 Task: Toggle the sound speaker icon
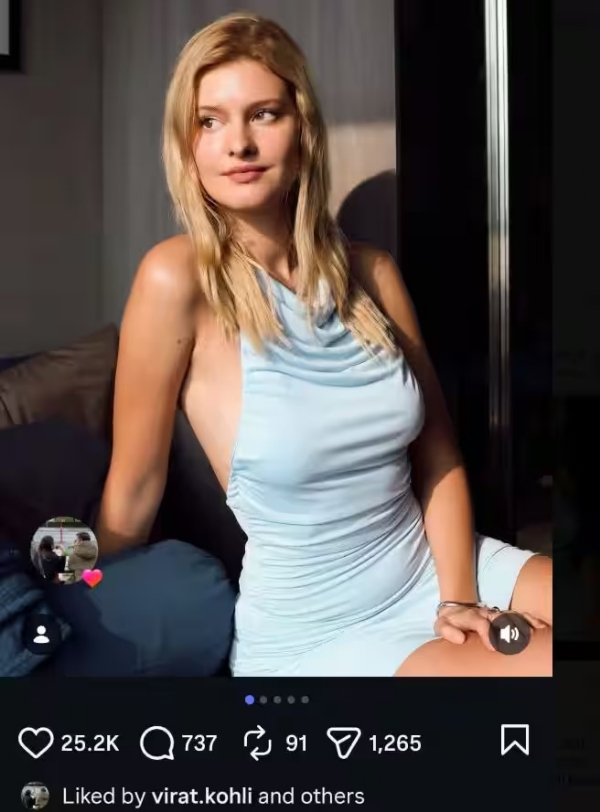509,633
